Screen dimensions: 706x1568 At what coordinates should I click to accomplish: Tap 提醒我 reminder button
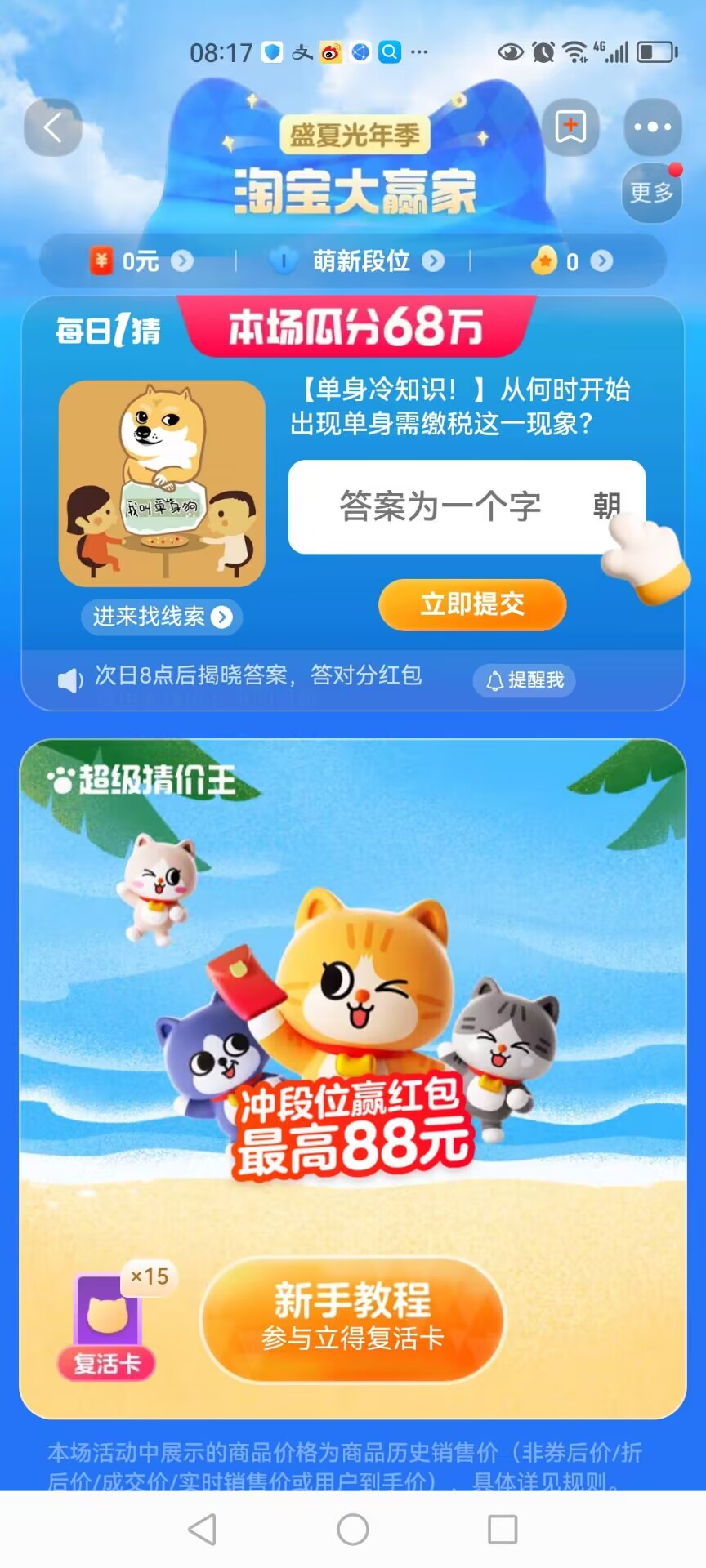click(x=525, y=679)
